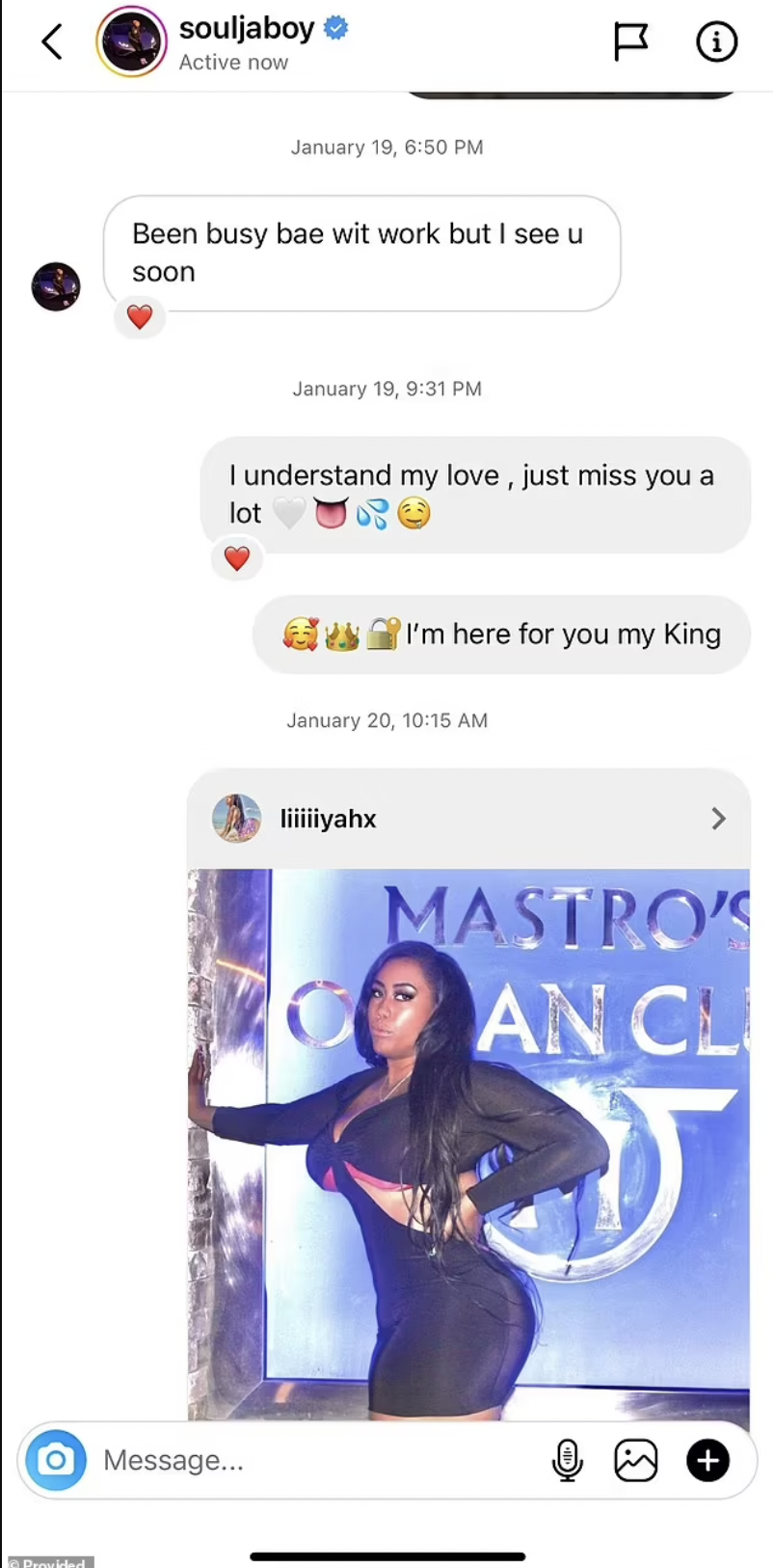Pick a photo from the gallery icon
Image resolution: width=773 pixels, height=1568 pixels.
[636, 1460]
